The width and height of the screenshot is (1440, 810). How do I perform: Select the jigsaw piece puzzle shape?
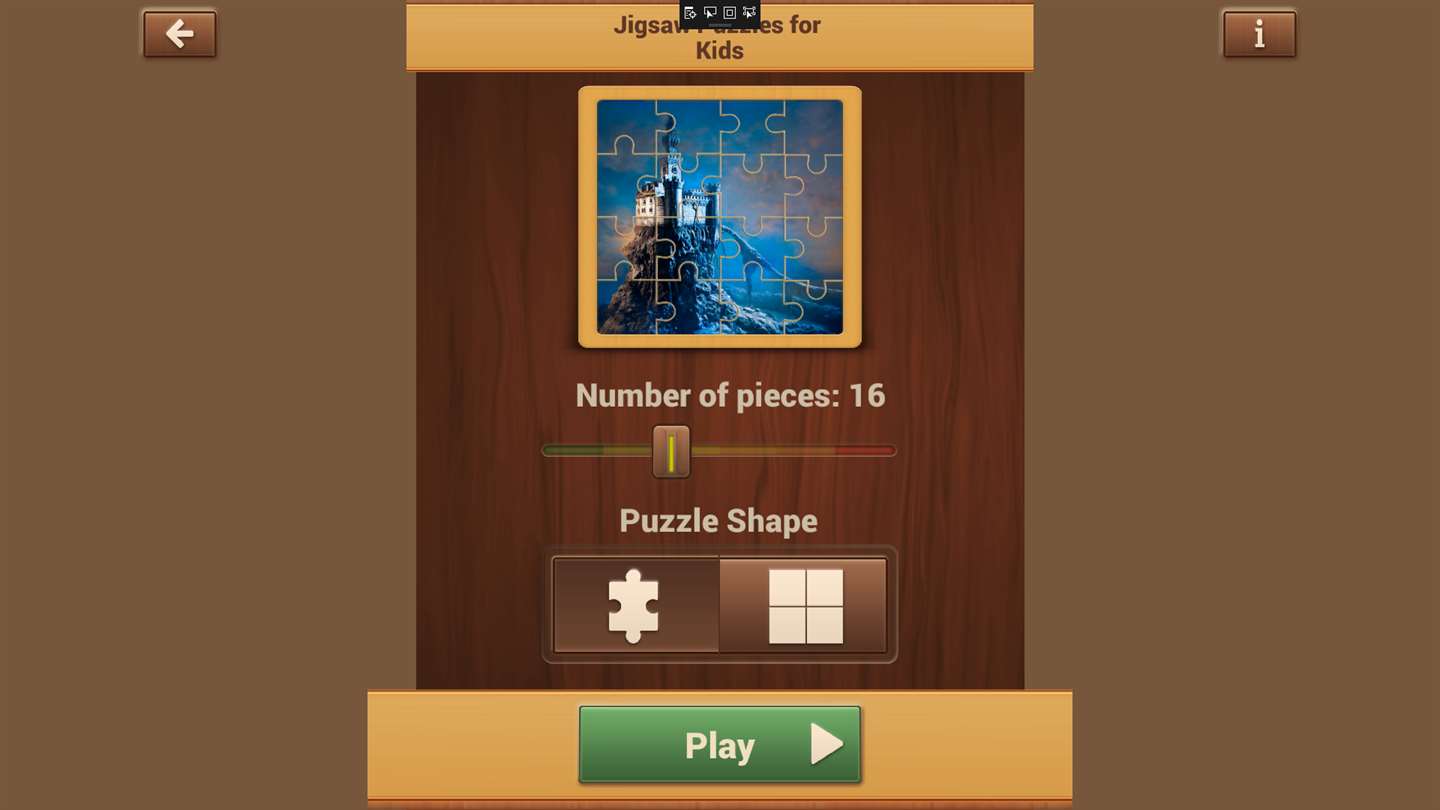pos(635,605)
